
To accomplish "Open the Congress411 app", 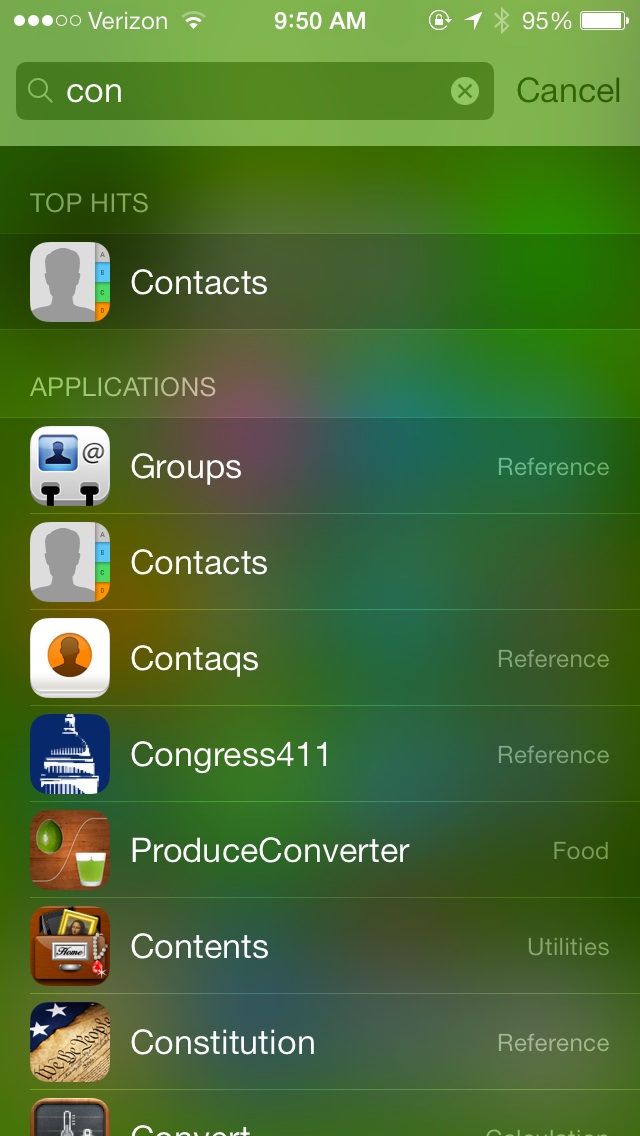I will 320,754.
